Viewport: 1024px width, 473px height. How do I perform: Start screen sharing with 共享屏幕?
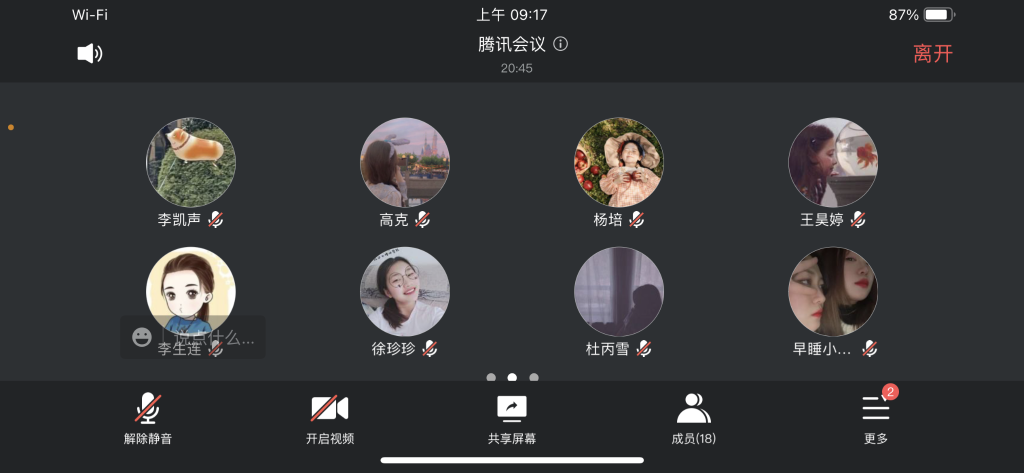[512, 418]
